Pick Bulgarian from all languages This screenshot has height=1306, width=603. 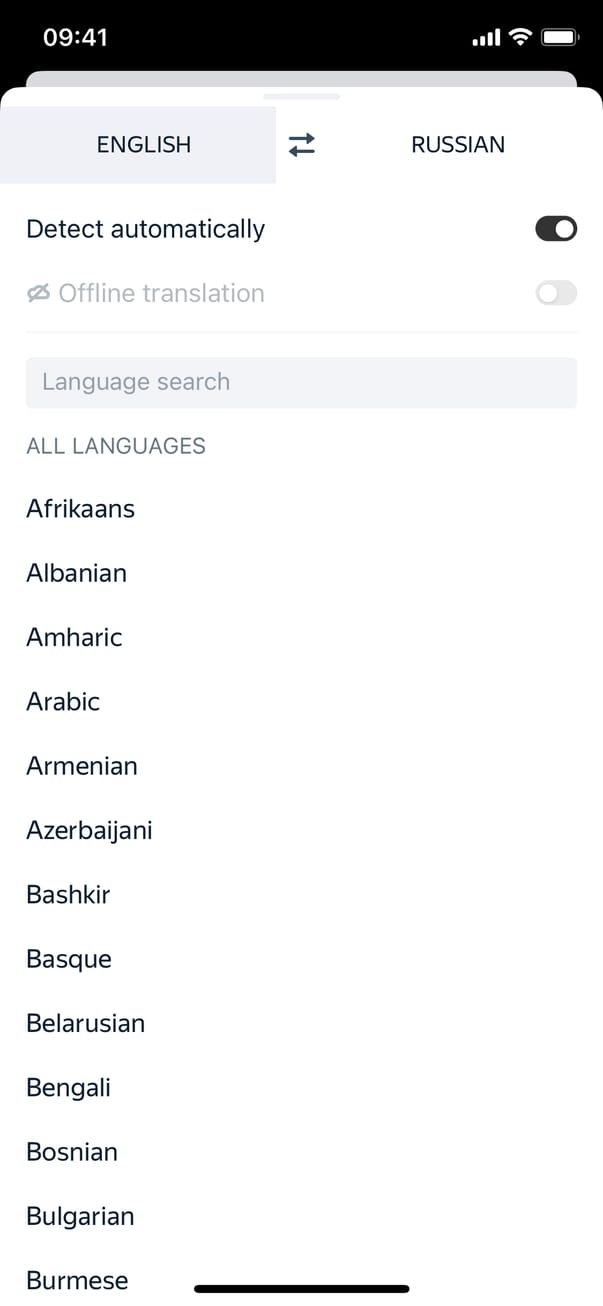pos(80,1216)
